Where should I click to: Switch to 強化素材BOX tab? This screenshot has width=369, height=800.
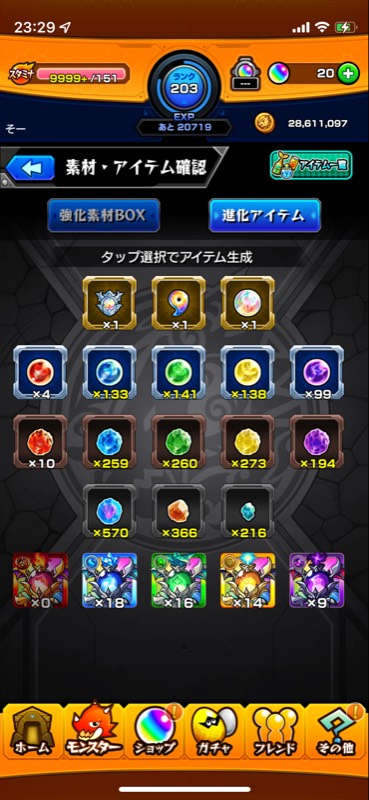(x=104, y=215)
